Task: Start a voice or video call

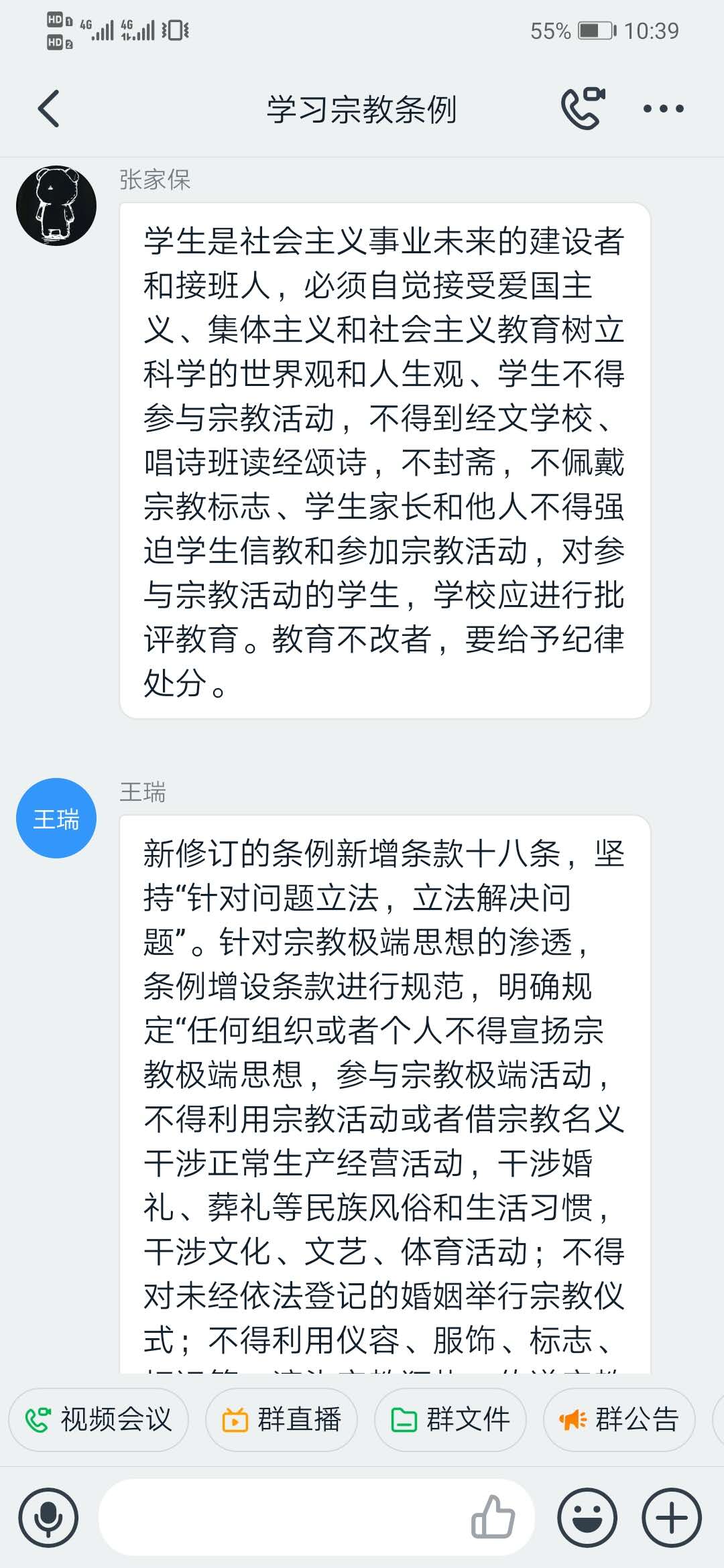Action: tap(582, 109)
